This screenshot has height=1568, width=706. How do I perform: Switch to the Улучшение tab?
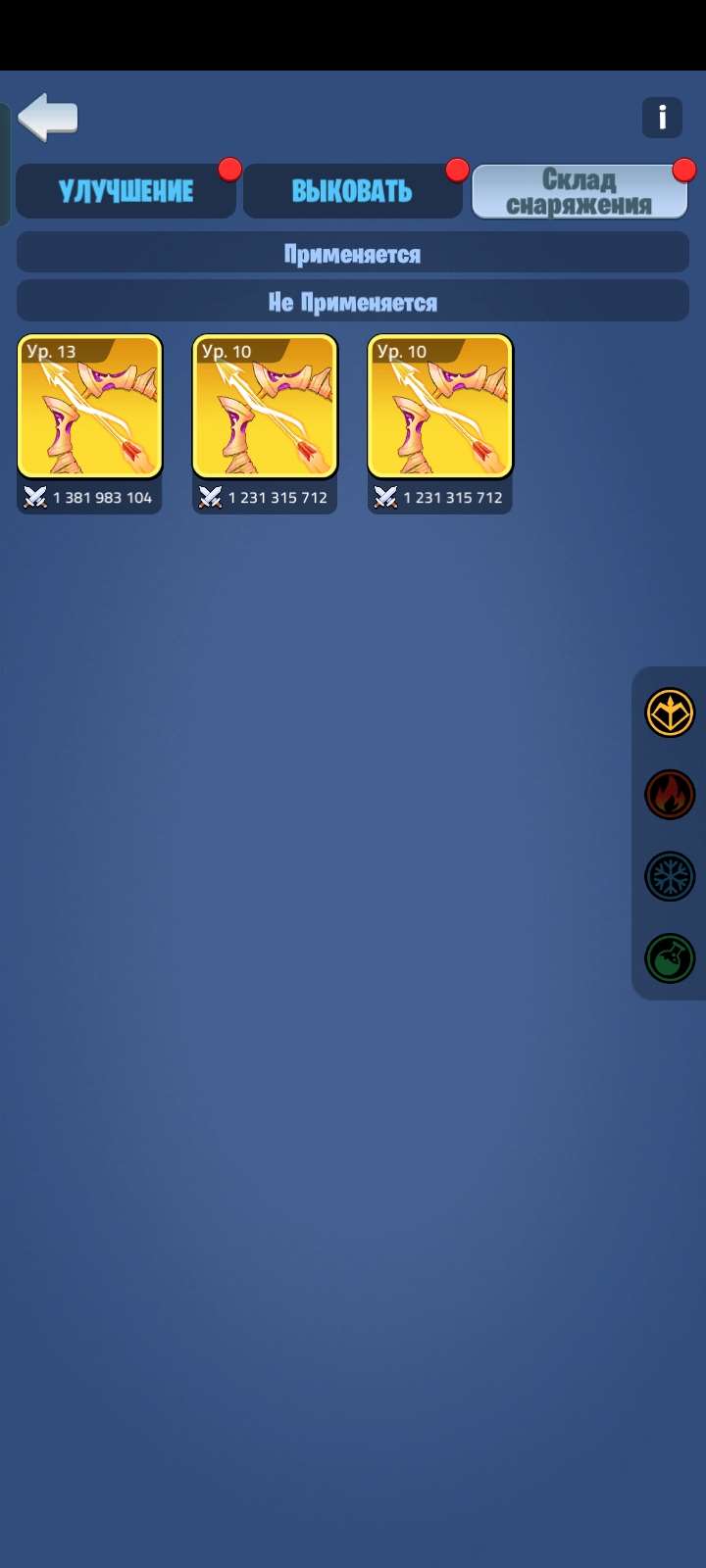click(126, 191)
